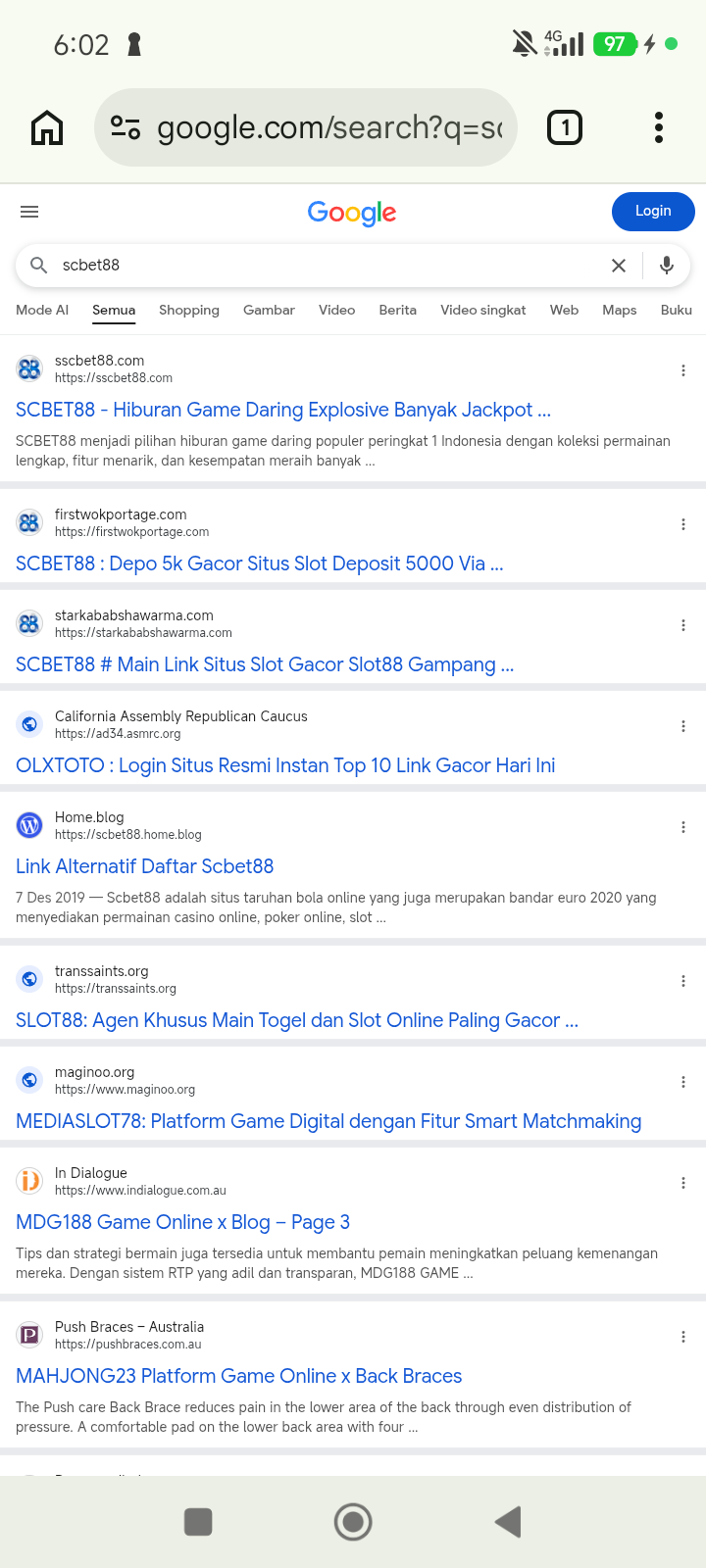
Task: Open the Google hamburger menu
Action: 29,212
